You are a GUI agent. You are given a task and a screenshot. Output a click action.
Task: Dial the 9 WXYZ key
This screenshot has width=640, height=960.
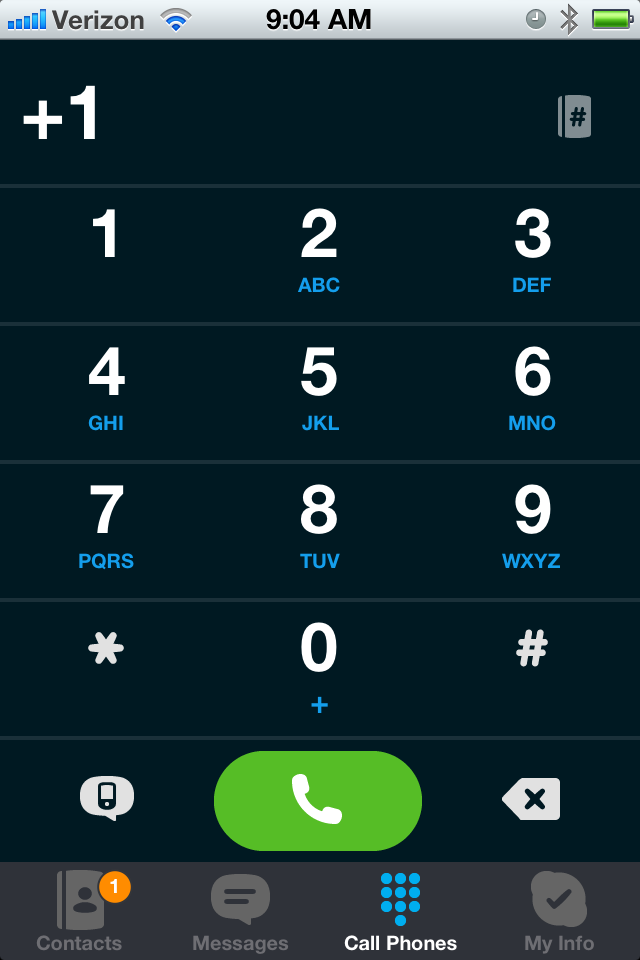click(x=532, y=530)
